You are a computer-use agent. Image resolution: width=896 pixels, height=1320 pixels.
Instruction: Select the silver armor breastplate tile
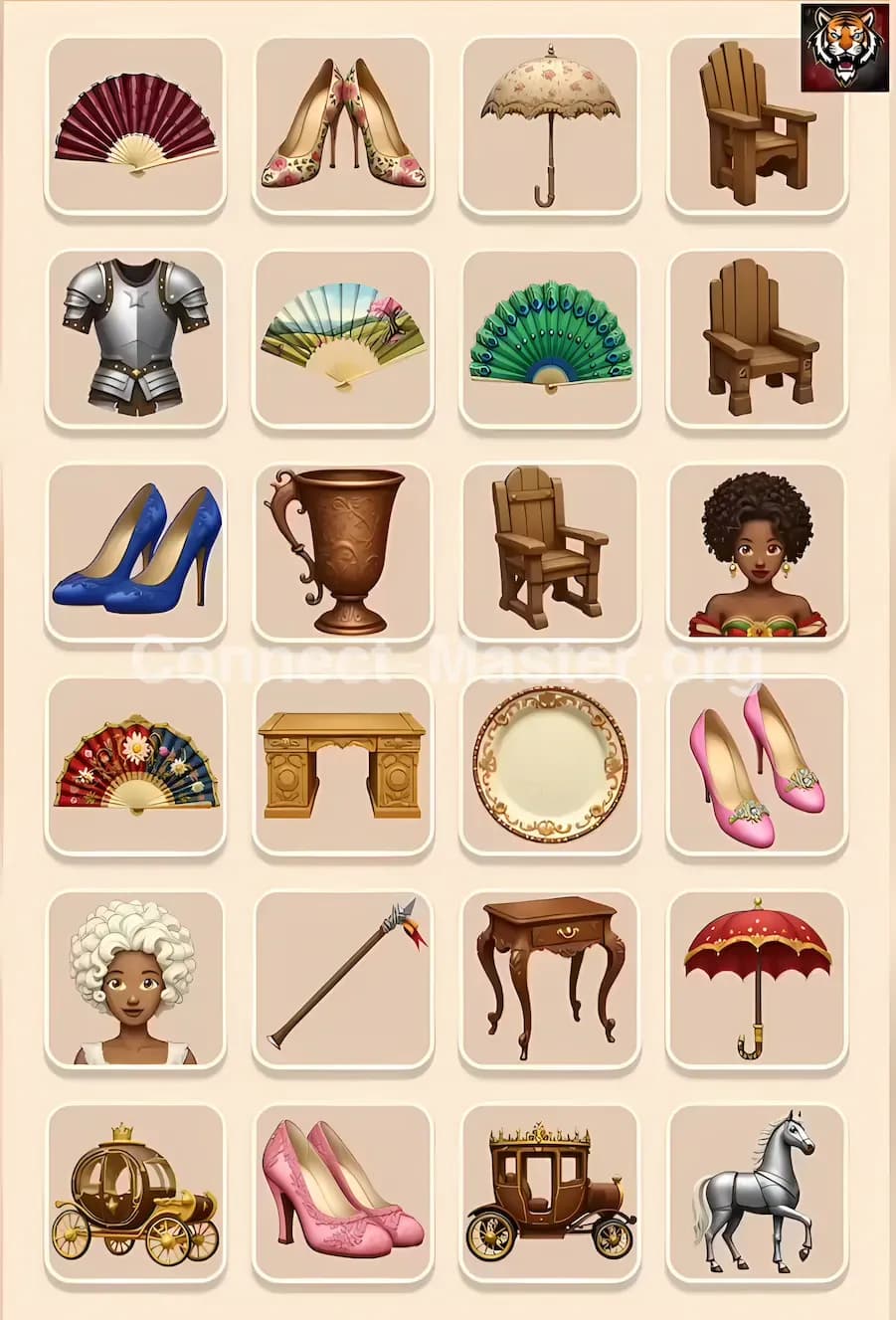135,338
